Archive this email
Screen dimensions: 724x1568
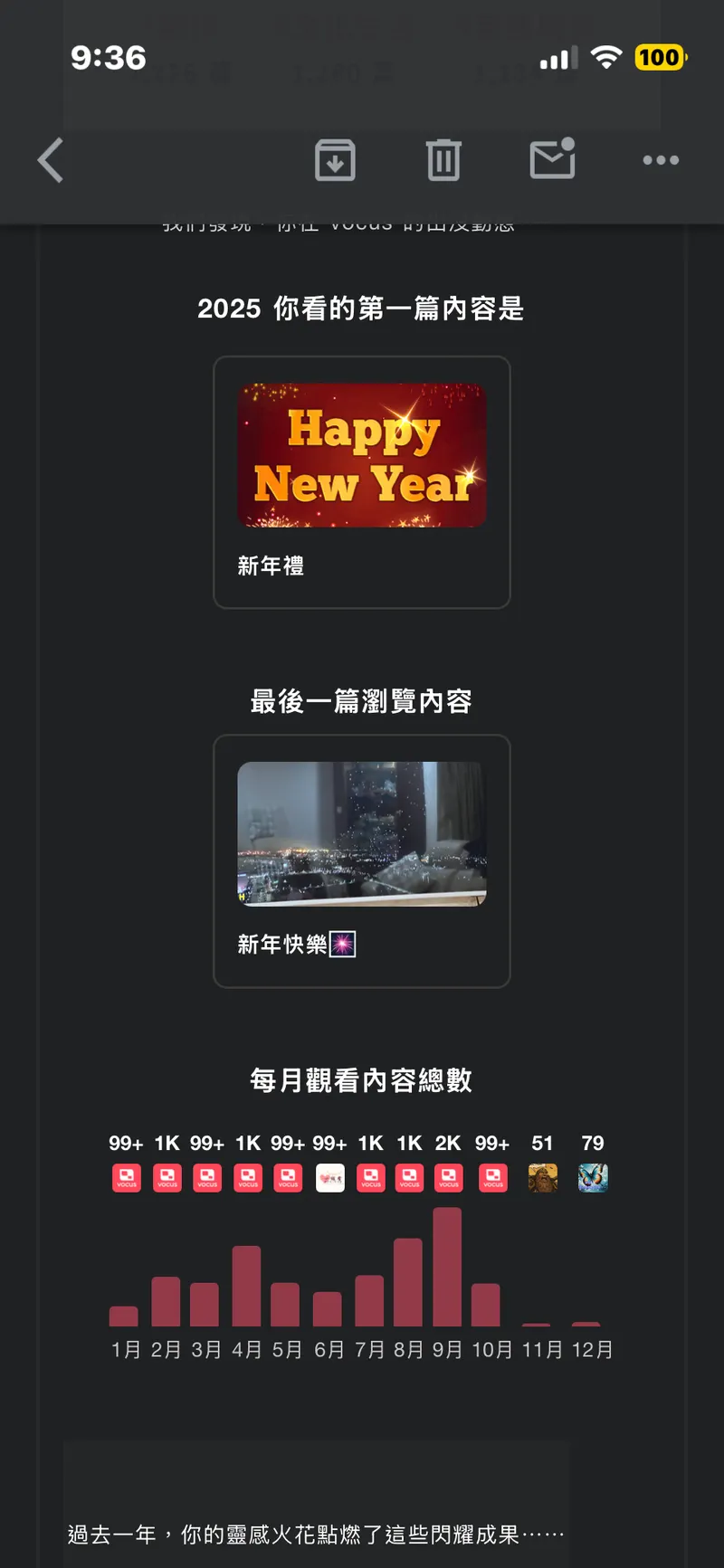335,161
